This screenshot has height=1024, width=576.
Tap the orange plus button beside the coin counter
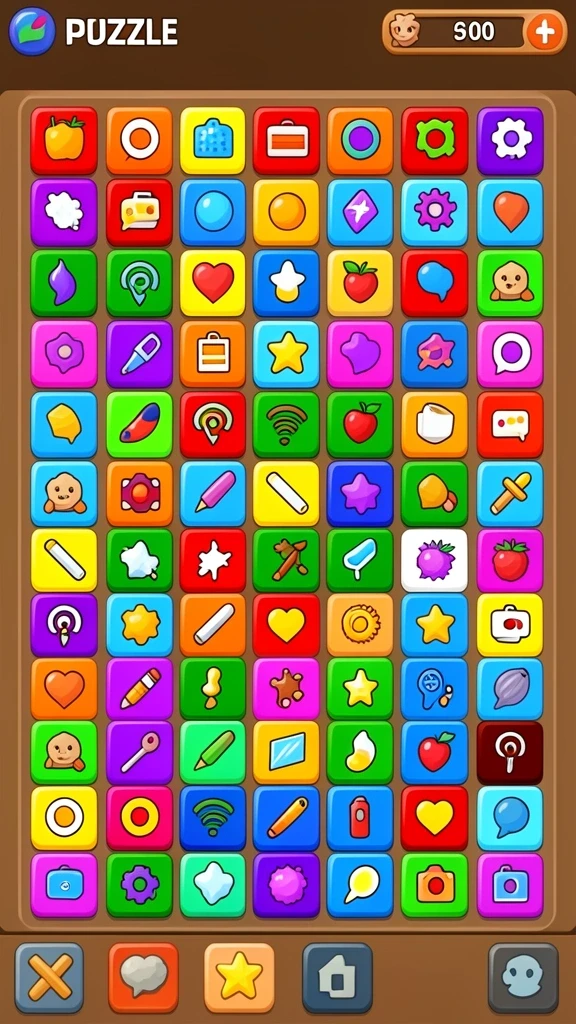(544, 31)
